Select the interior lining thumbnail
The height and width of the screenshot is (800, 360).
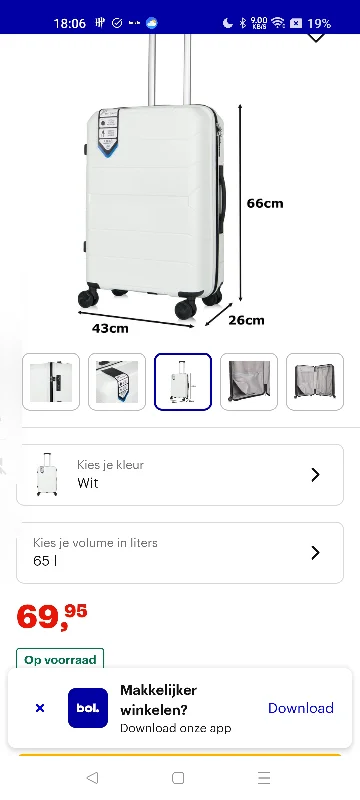point(249,382)
